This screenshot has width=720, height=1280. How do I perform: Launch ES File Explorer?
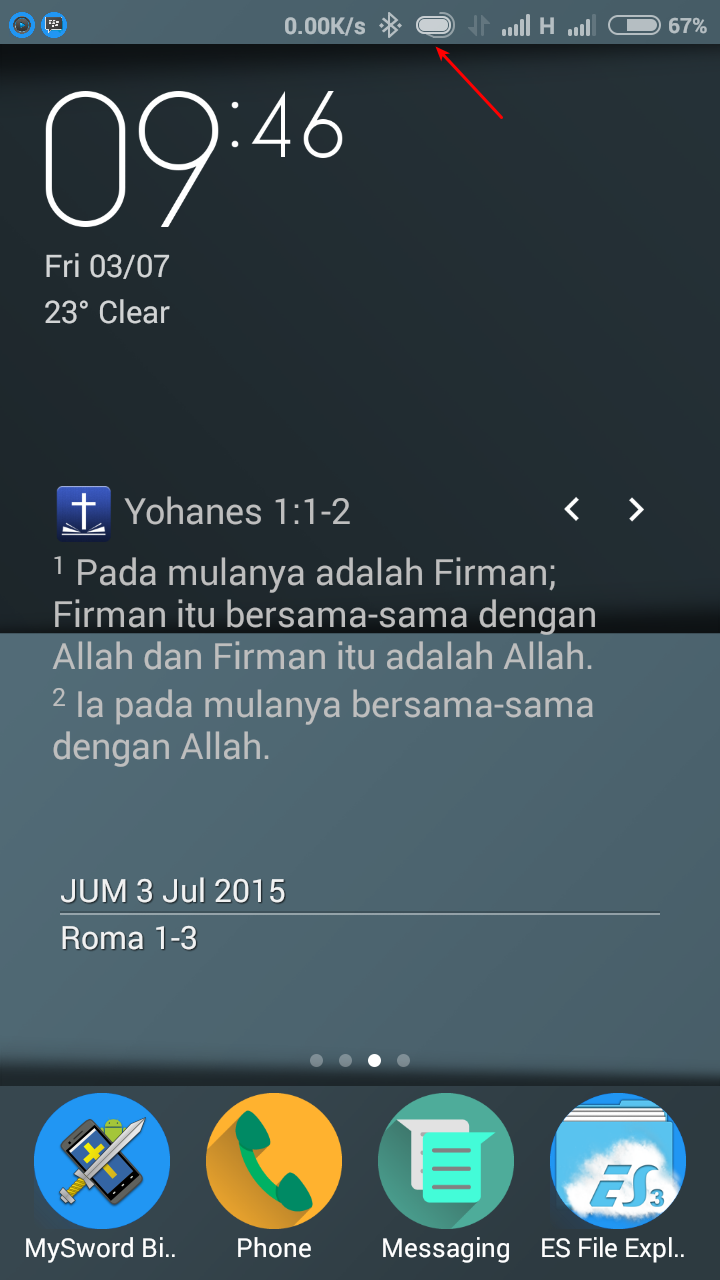[617, 1162]
